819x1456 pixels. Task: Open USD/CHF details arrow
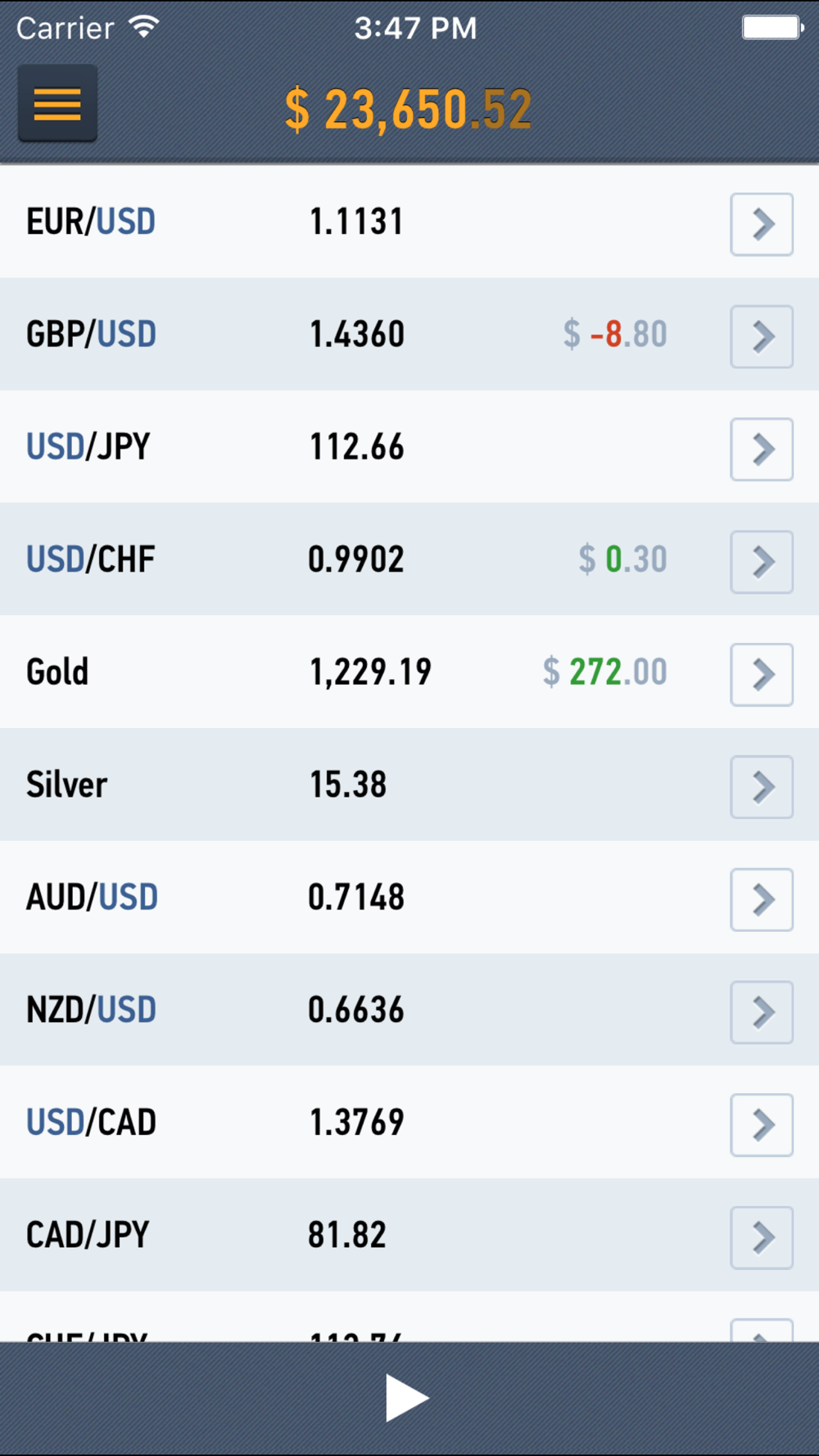tap(762, 562)
